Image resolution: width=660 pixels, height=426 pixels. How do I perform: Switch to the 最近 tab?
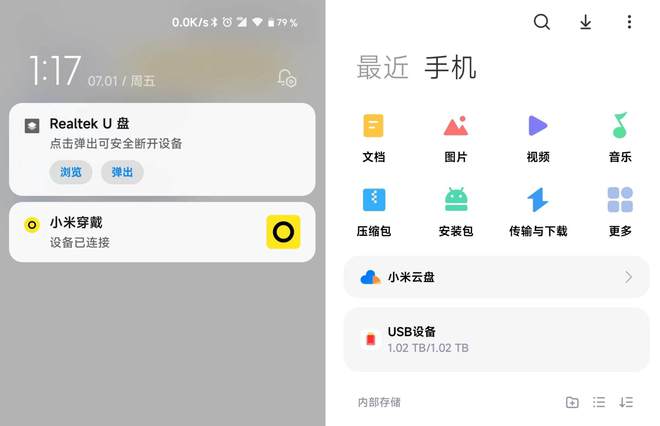pyautogui.click(x=382, y=68)
